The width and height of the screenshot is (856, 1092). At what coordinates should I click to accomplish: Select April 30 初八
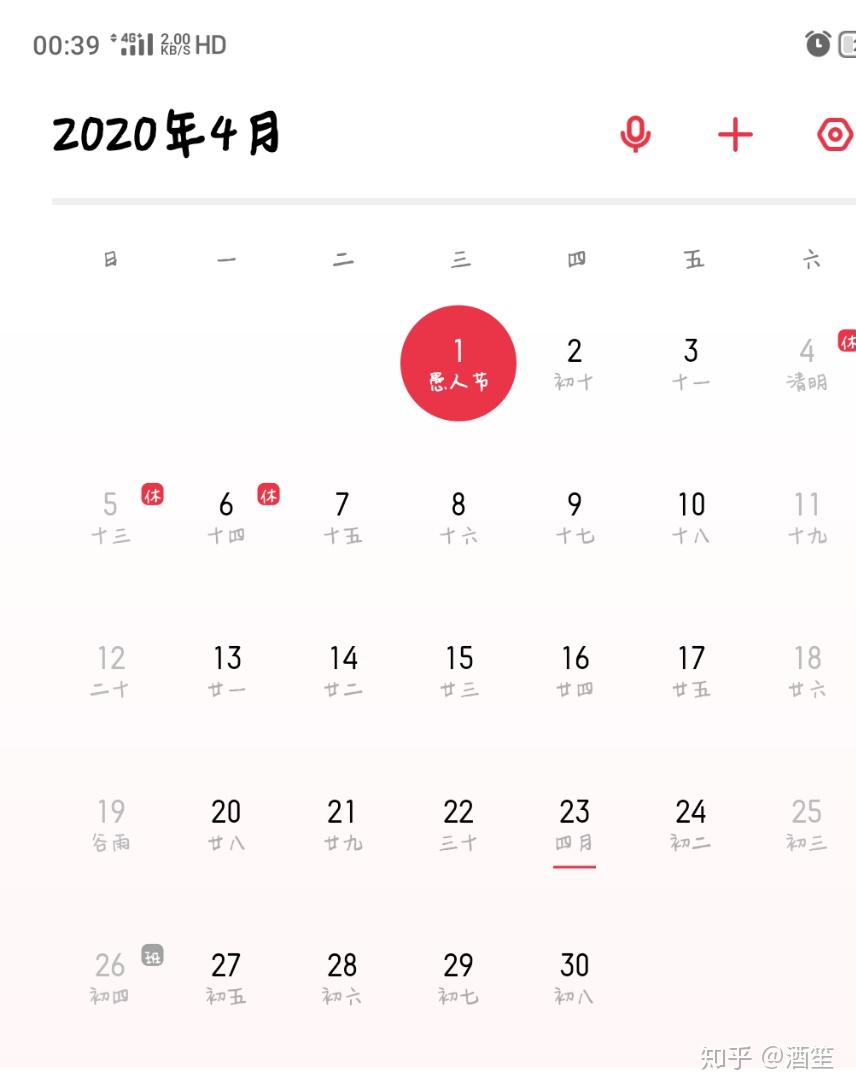pos(574,977)
